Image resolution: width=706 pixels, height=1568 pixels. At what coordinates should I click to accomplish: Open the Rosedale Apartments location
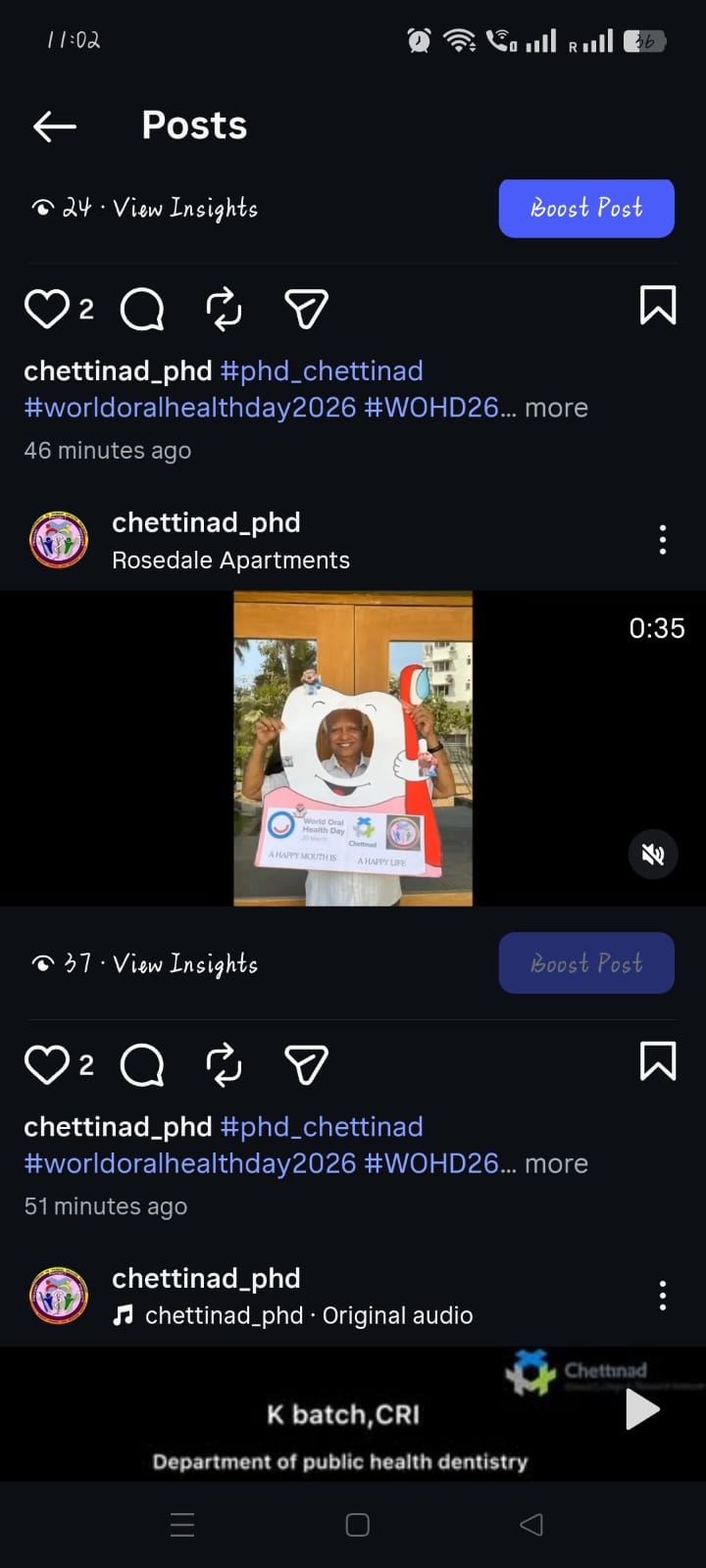(230, 561)
